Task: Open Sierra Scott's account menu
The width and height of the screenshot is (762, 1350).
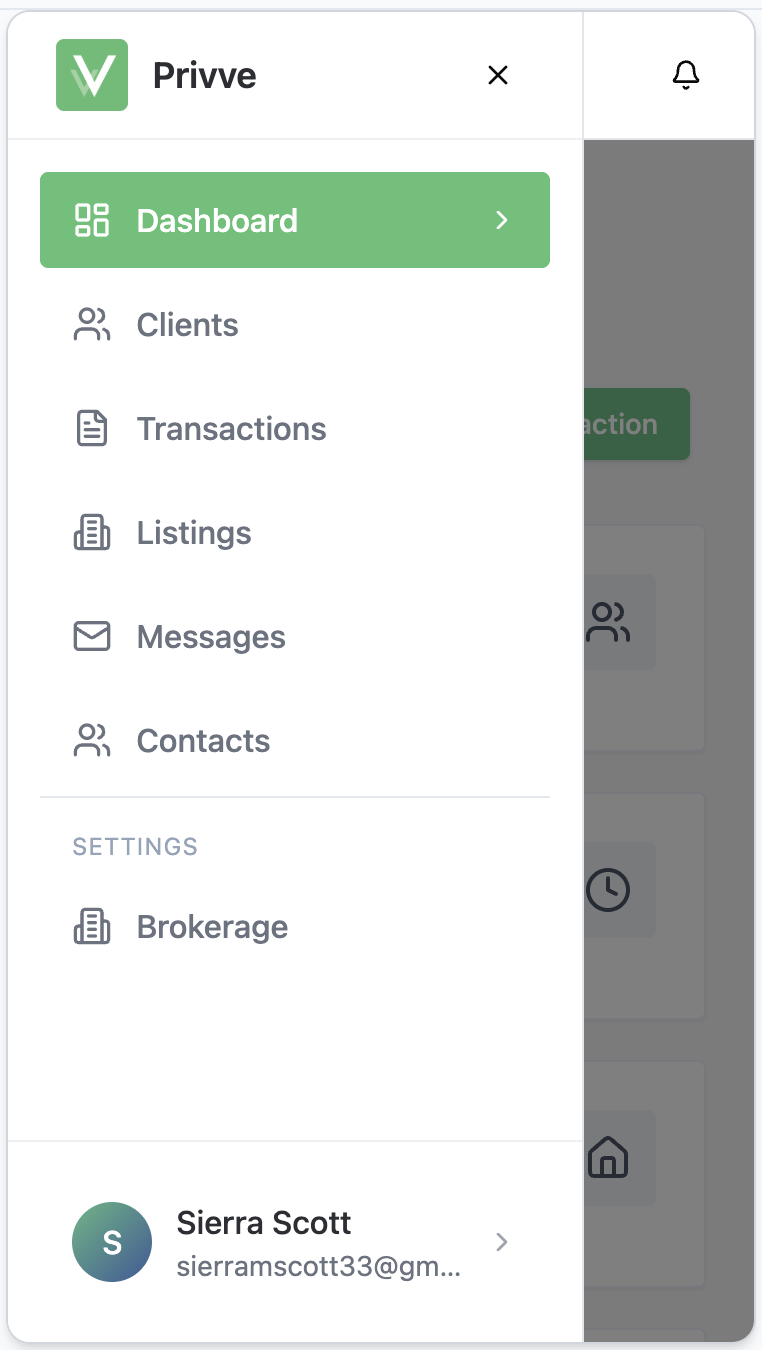Action: (292, 1242)
